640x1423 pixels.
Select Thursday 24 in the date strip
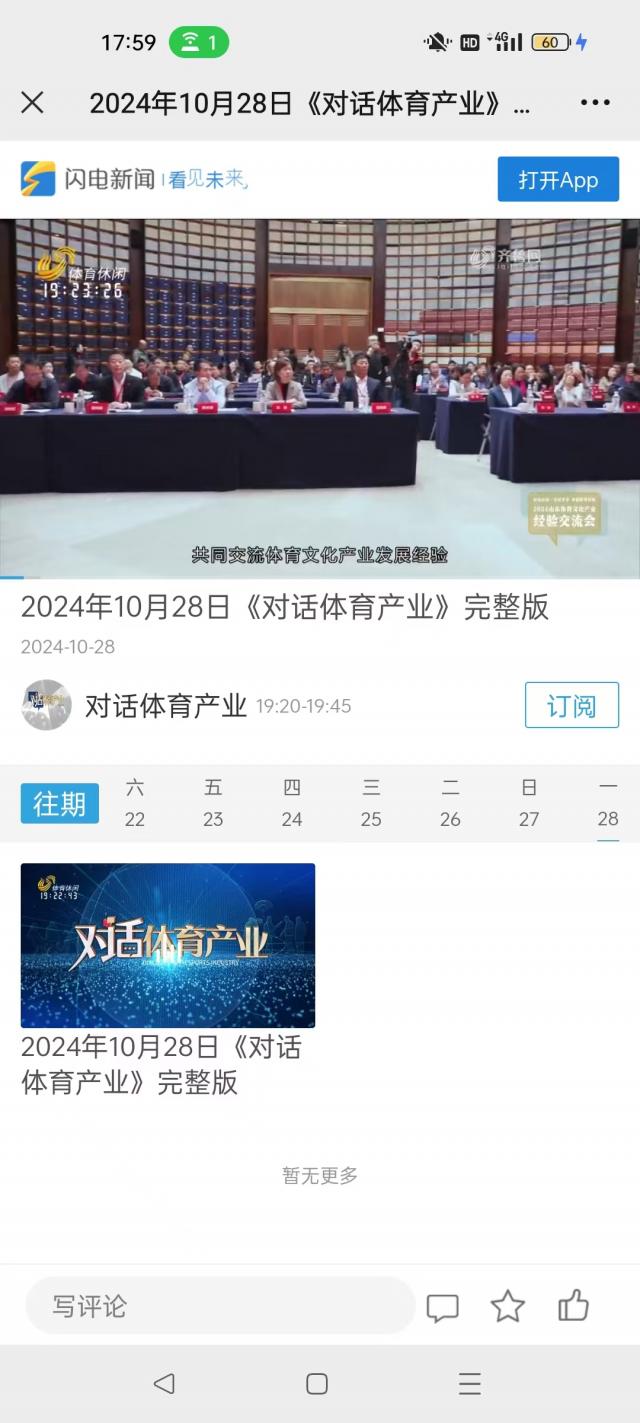pyautogui.click(x=292, y=803)
